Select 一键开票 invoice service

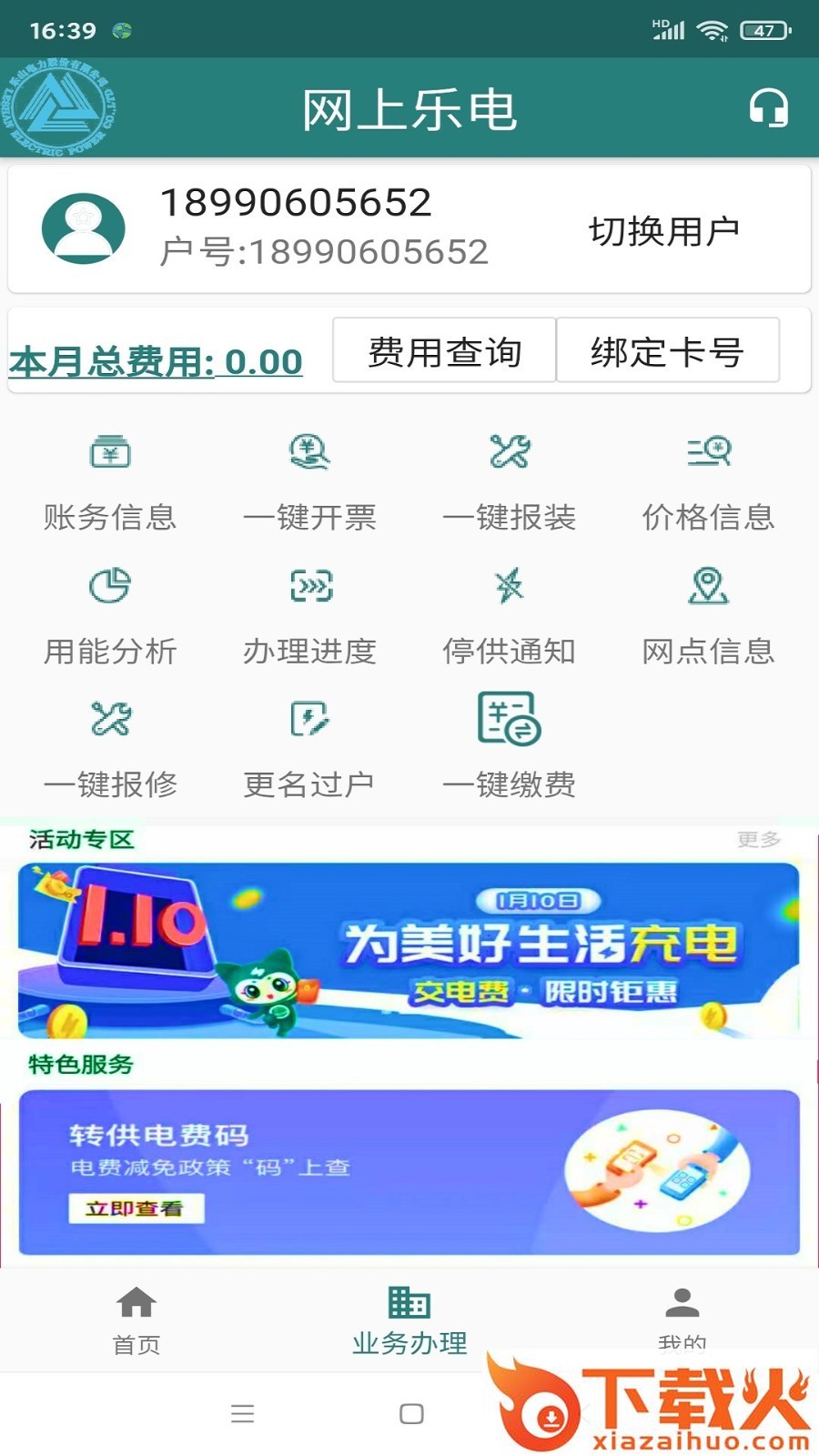(x=309, y=480)
